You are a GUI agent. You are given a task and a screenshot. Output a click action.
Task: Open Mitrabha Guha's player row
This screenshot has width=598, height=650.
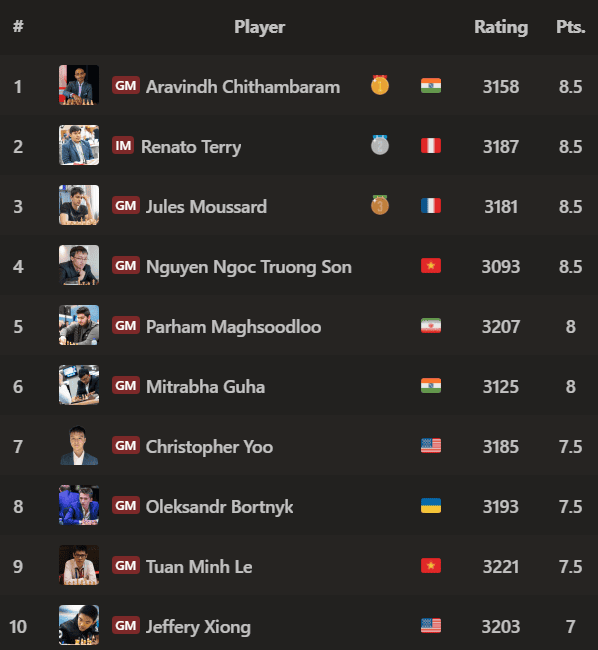click(x=299, y=386)
